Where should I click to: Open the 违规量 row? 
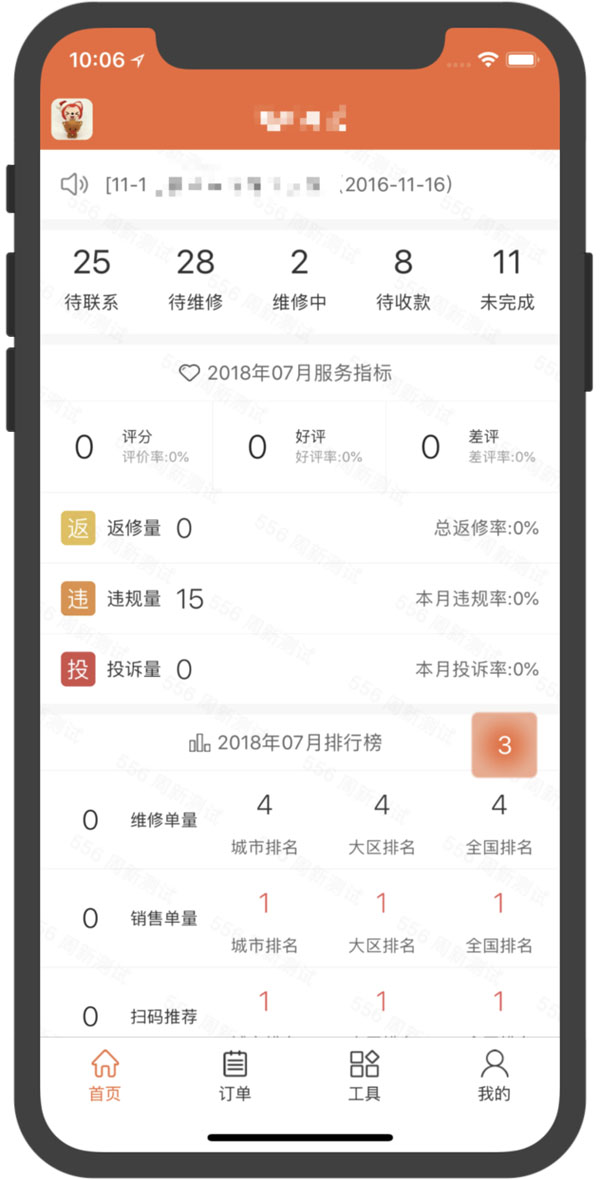coord(300,598)
